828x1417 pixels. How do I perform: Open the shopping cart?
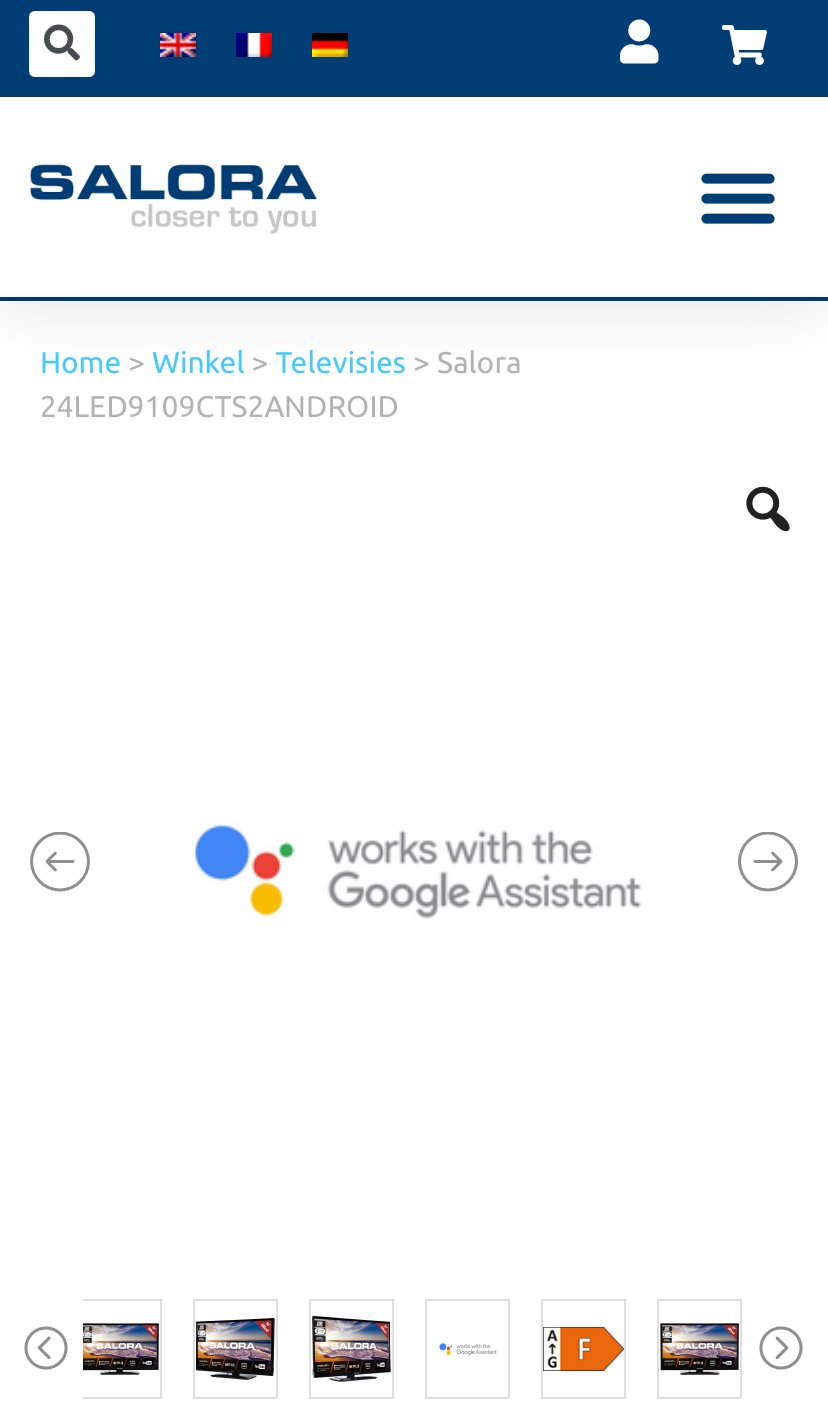click(744, 44)
